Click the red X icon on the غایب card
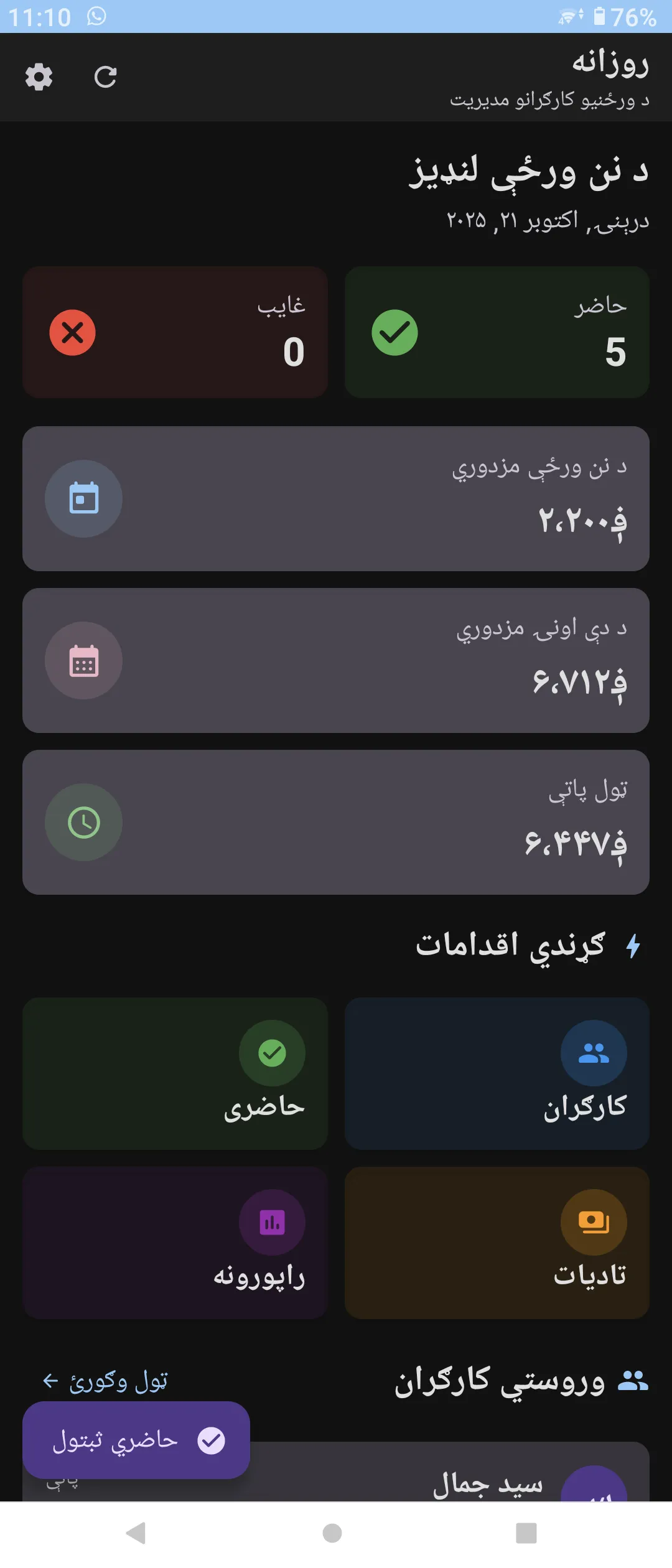672x1568 pixels. pos(72,332)
